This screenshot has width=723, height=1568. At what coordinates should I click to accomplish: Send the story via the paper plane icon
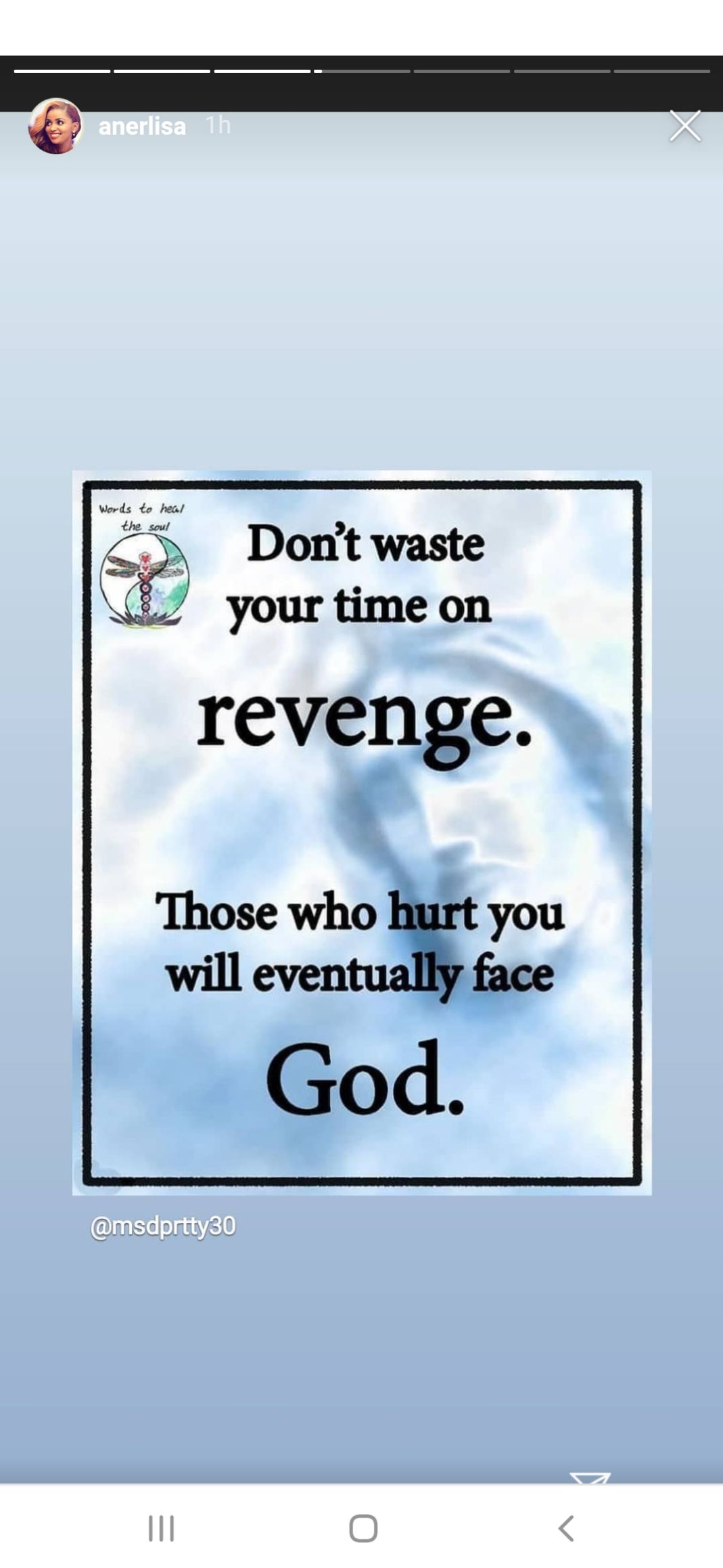[x=590, y=1478]
